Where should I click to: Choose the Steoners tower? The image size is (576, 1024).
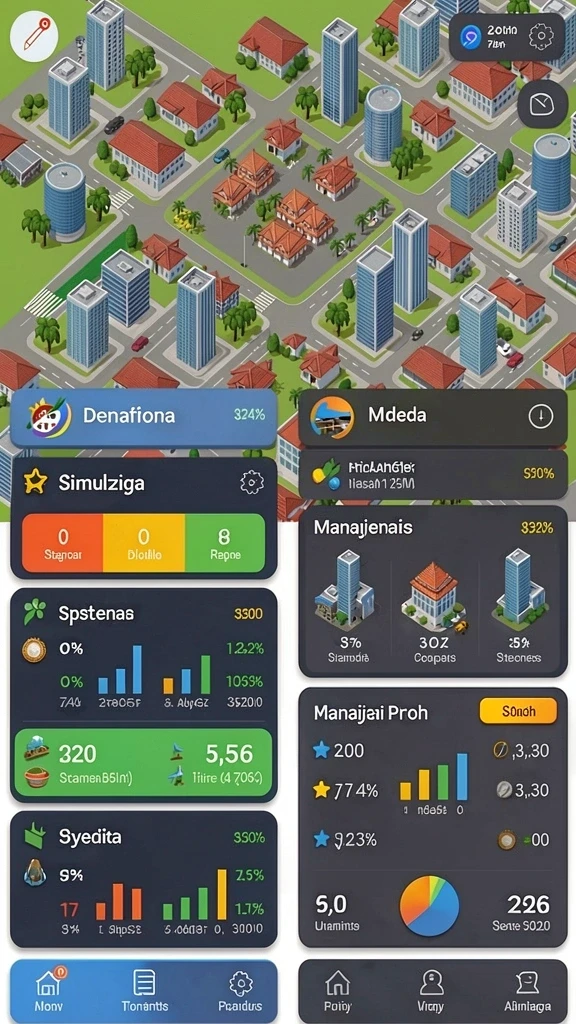click(x=519, y=607)
